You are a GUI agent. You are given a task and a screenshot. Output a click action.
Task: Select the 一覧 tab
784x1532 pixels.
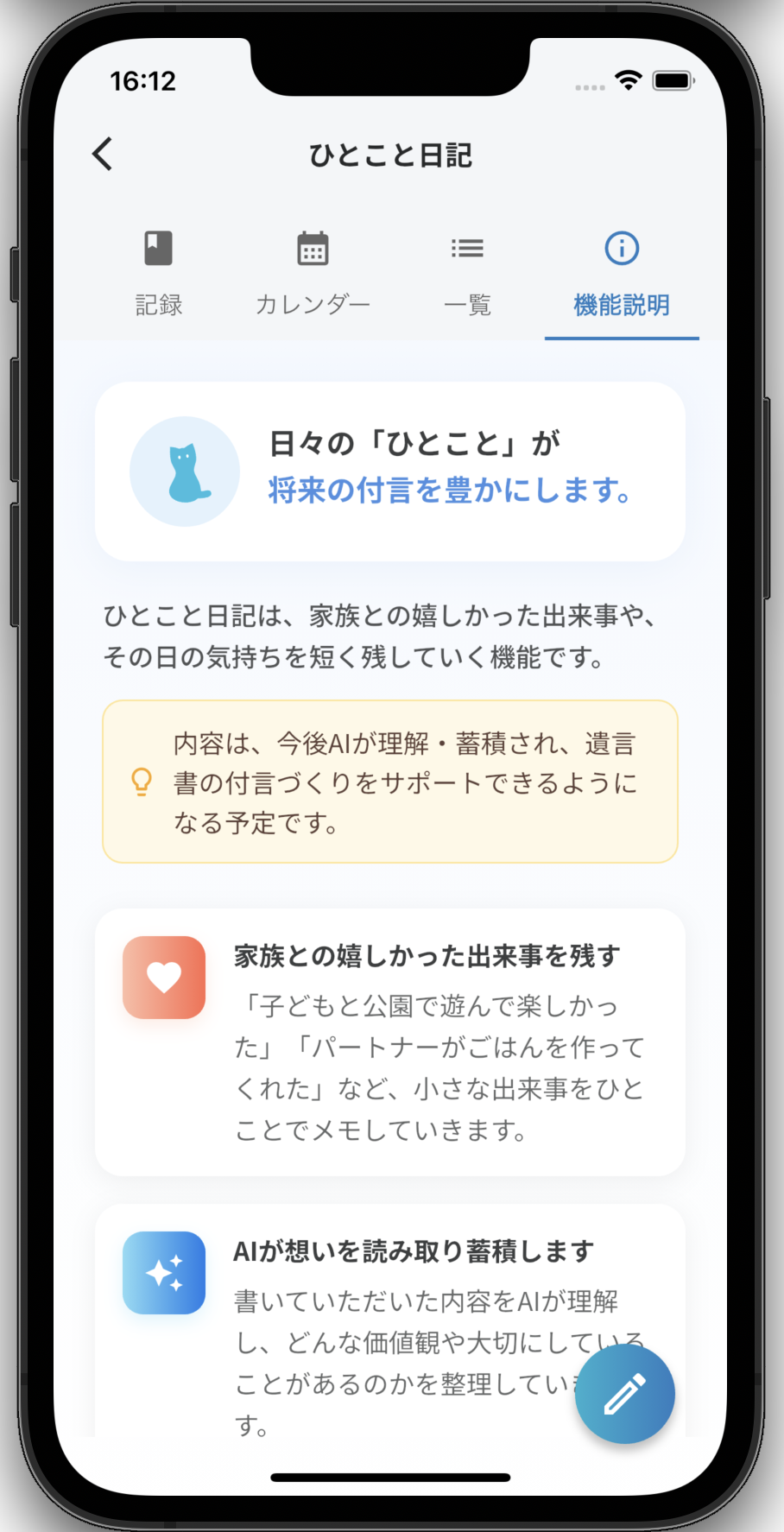pyautogui.click(x=467, y=273)
